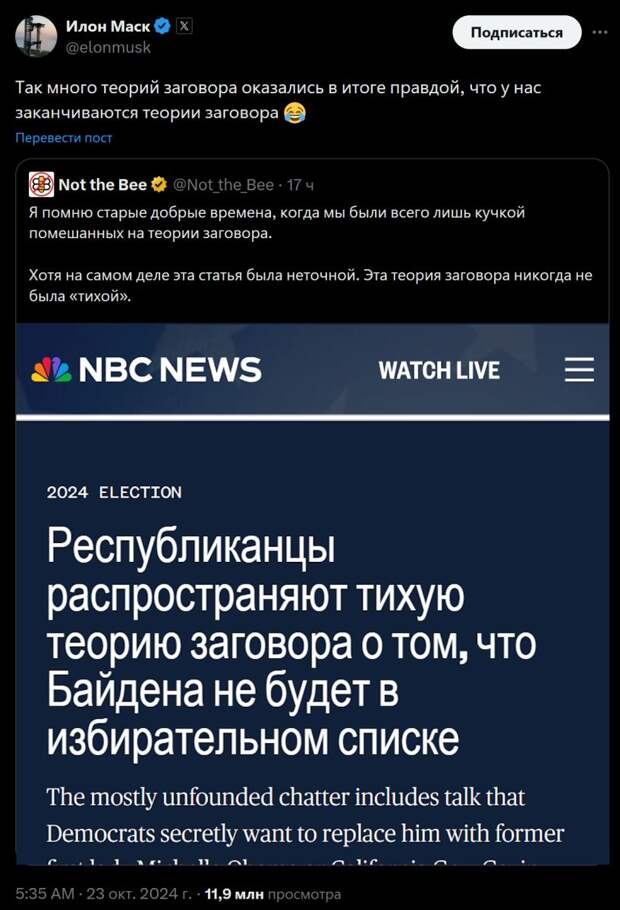Open the post overflow menu

pyautogui.click(x=599, y=32)
